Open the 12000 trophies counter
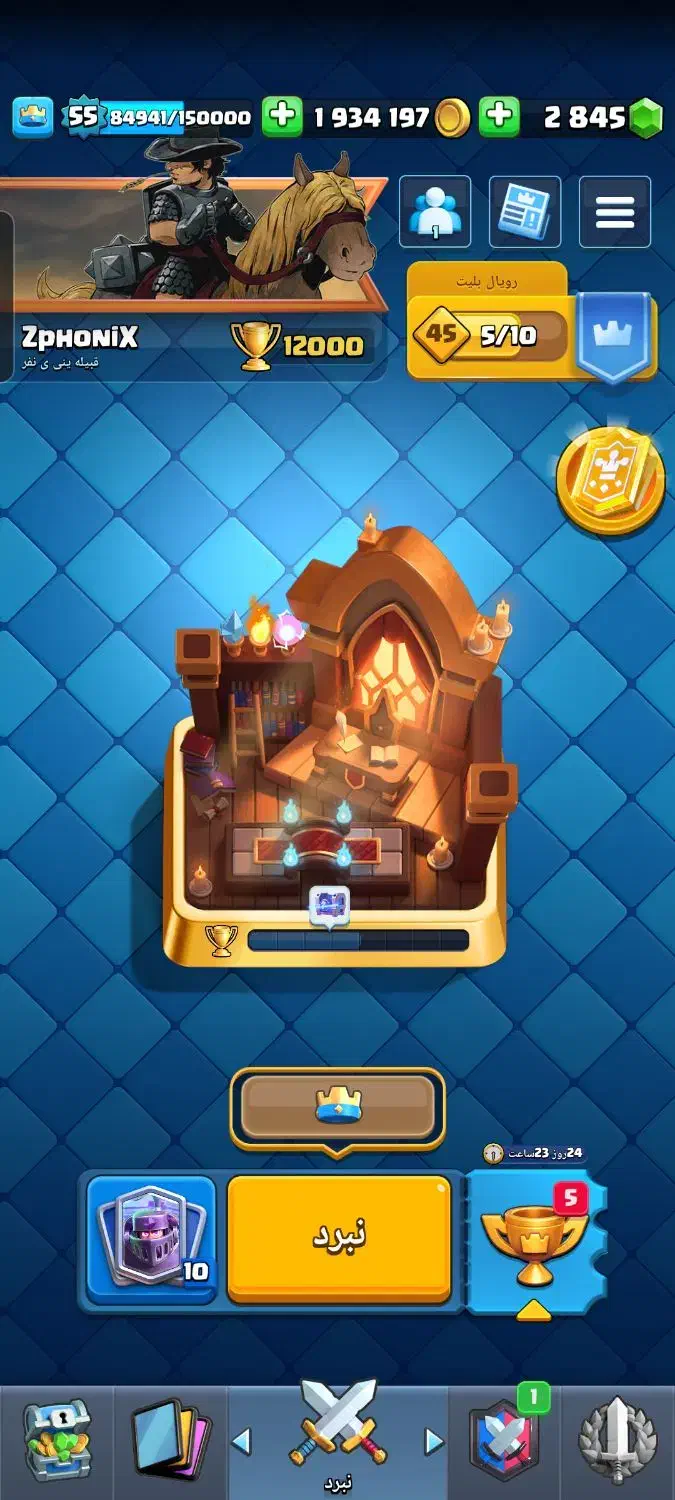 (300, 347)
